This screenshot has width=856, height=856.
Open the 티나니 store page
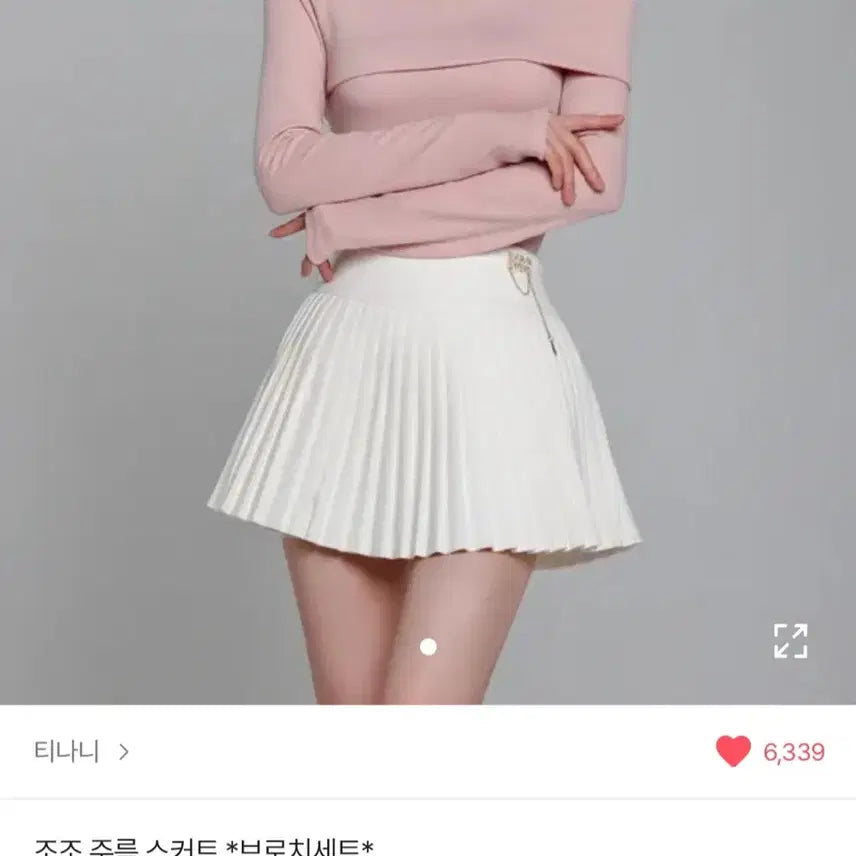[82, 752]
